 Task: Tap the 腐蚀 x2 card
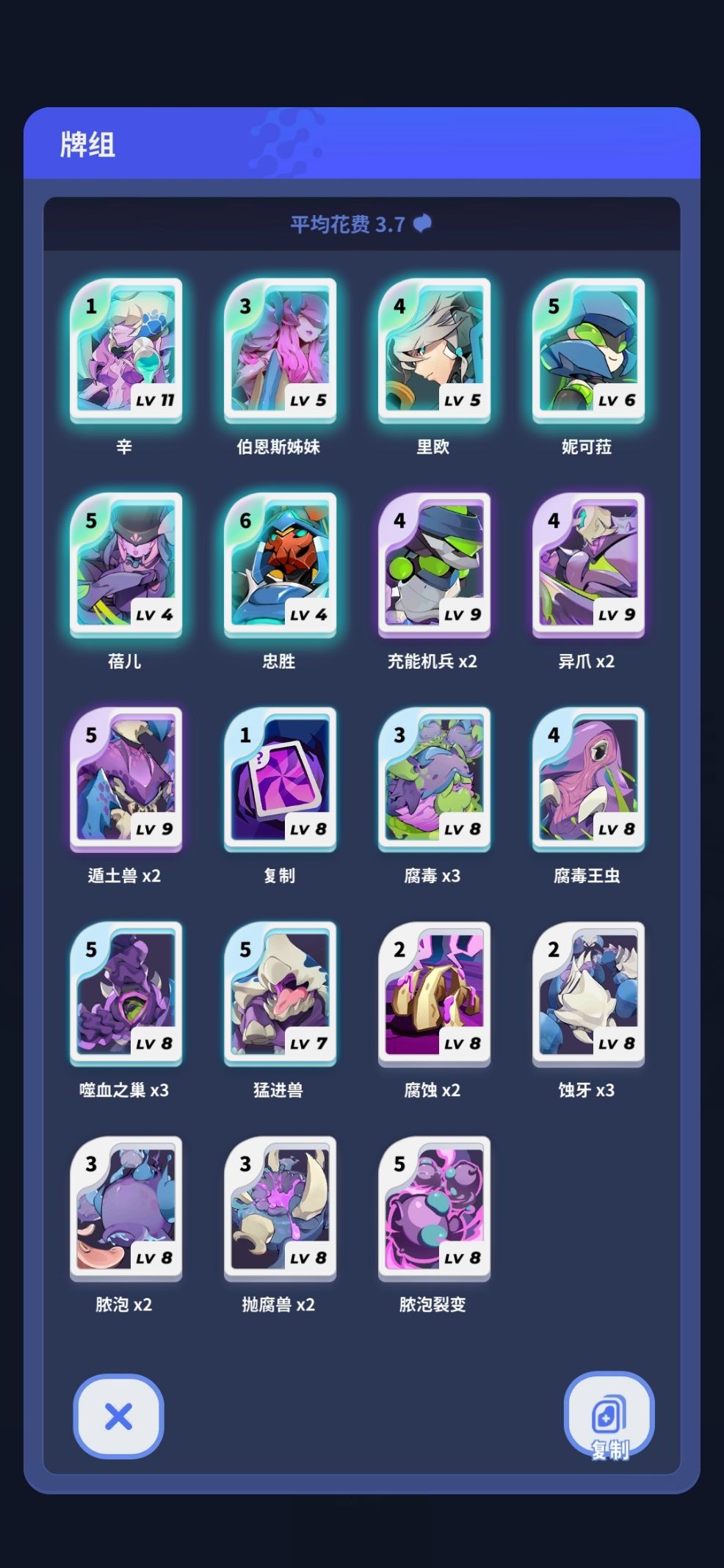[434, 993]
